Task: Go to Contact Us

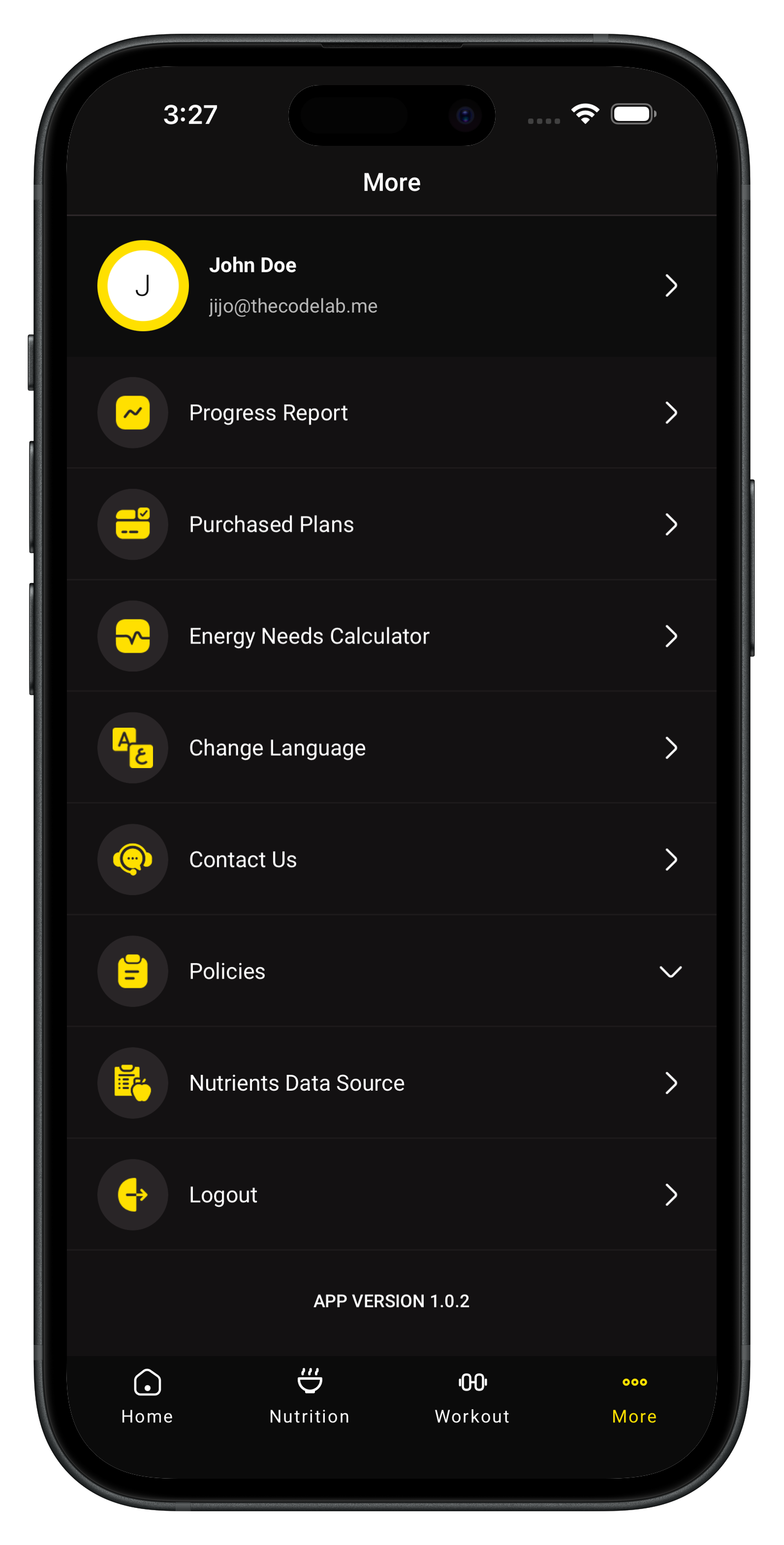Action: [391, 859]
